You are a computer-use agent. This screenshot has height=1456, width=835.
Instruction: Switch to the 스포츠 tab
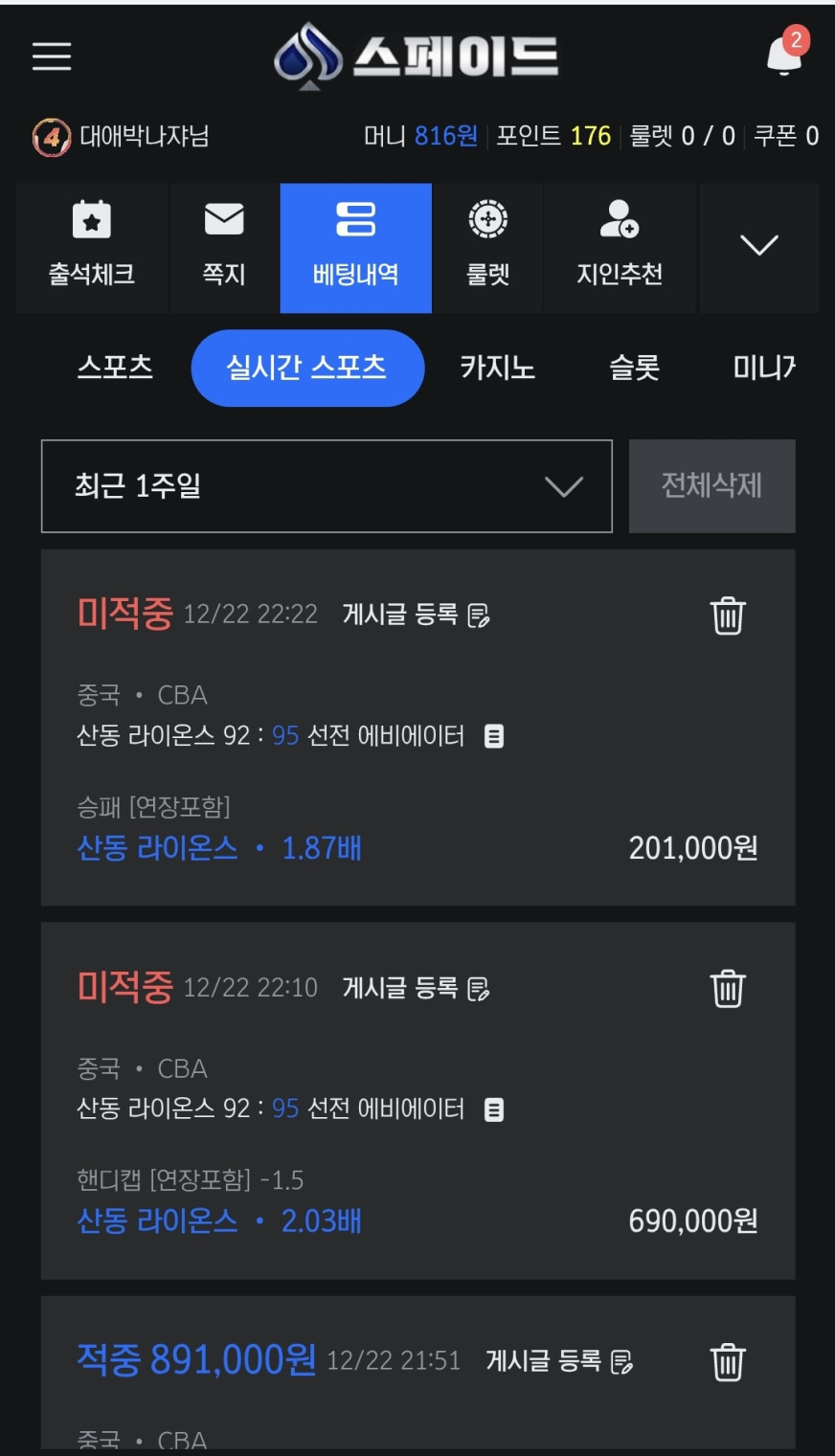coord(115,368)
